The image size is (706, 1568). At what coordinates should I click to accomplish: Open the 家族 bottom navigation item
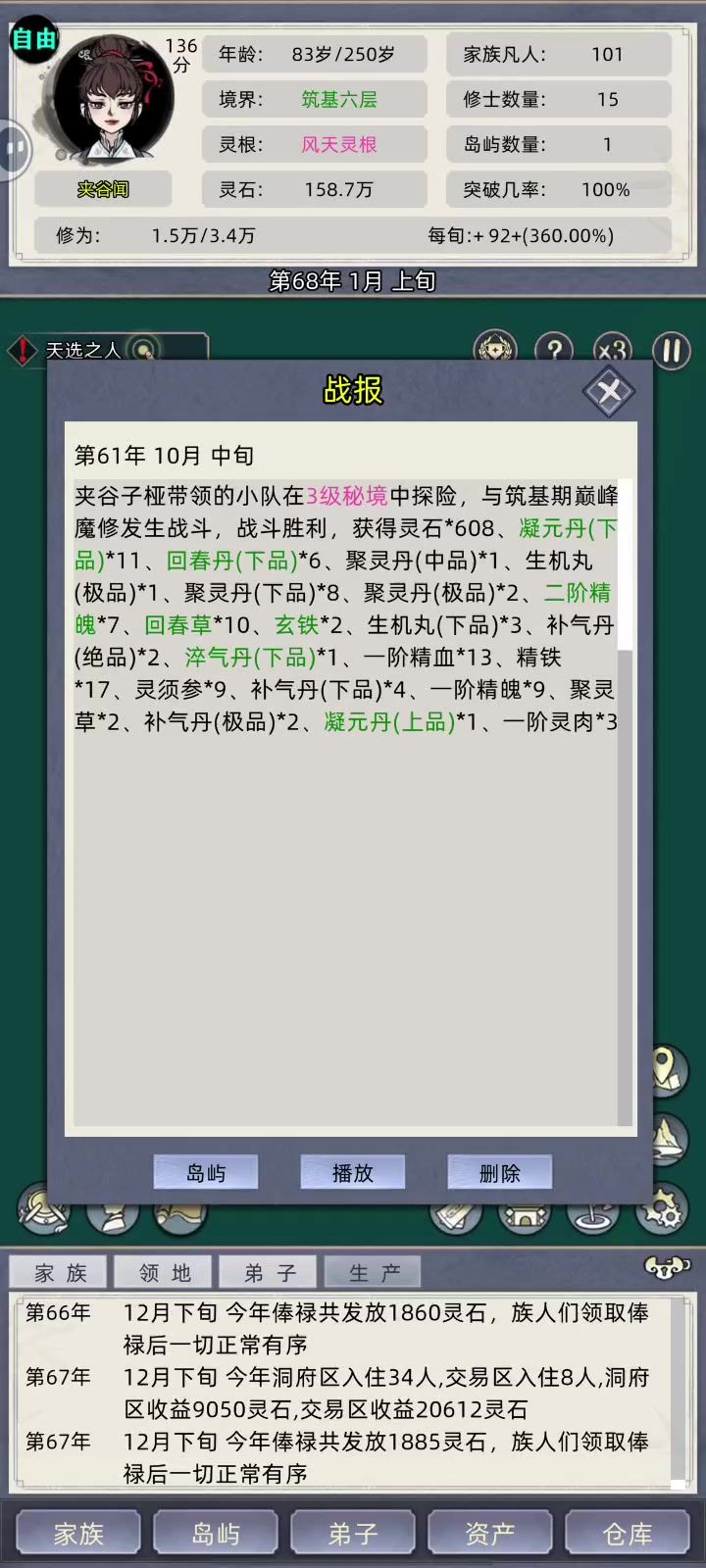coord(78,1534)
